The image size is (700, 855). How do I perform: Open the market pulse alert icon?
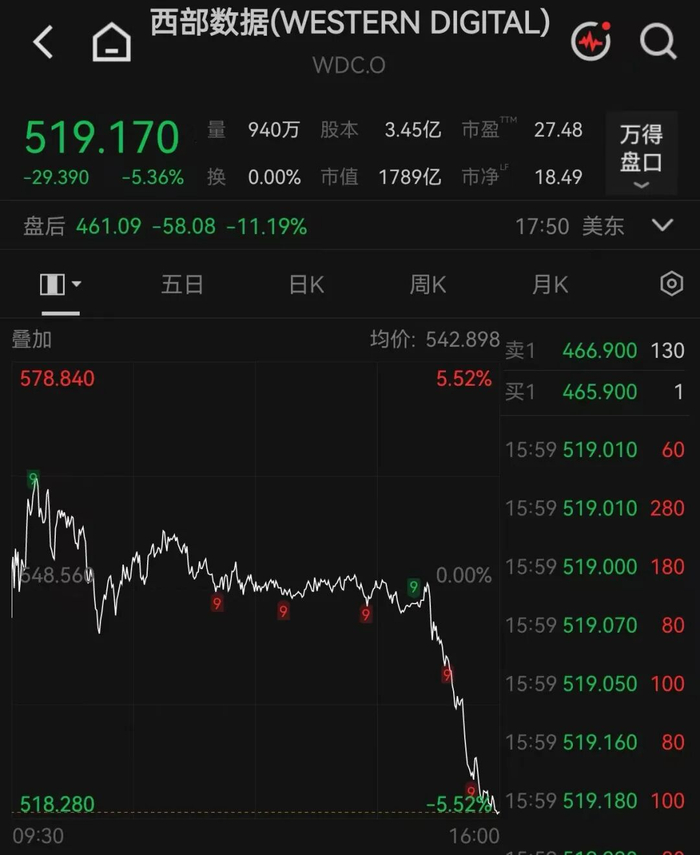click(591, 41)
